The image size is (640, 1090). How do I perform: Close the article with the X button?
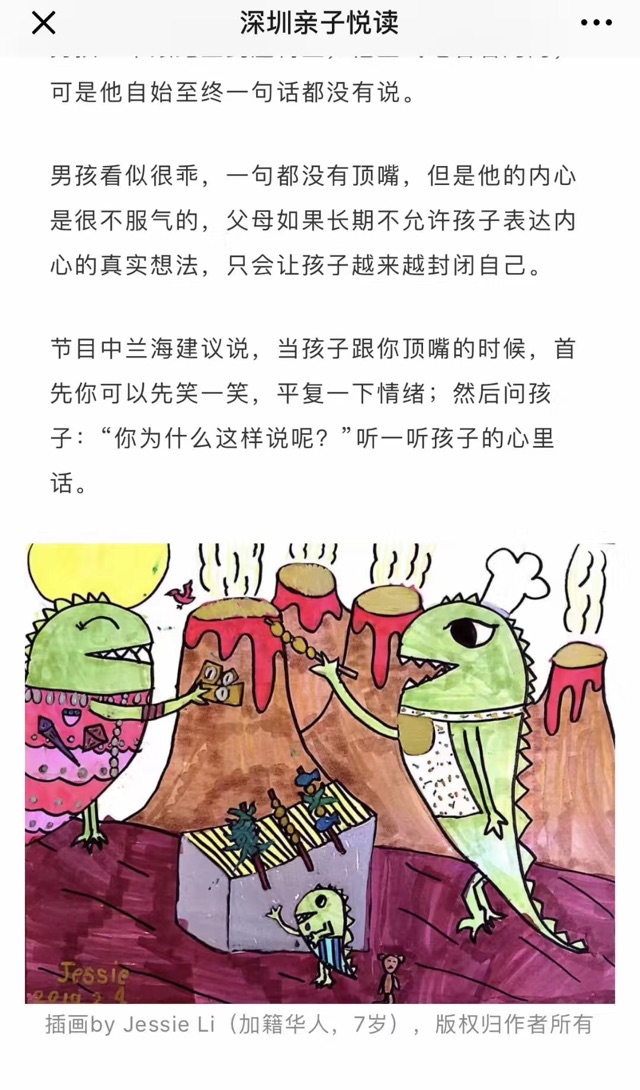coord(43,24)
